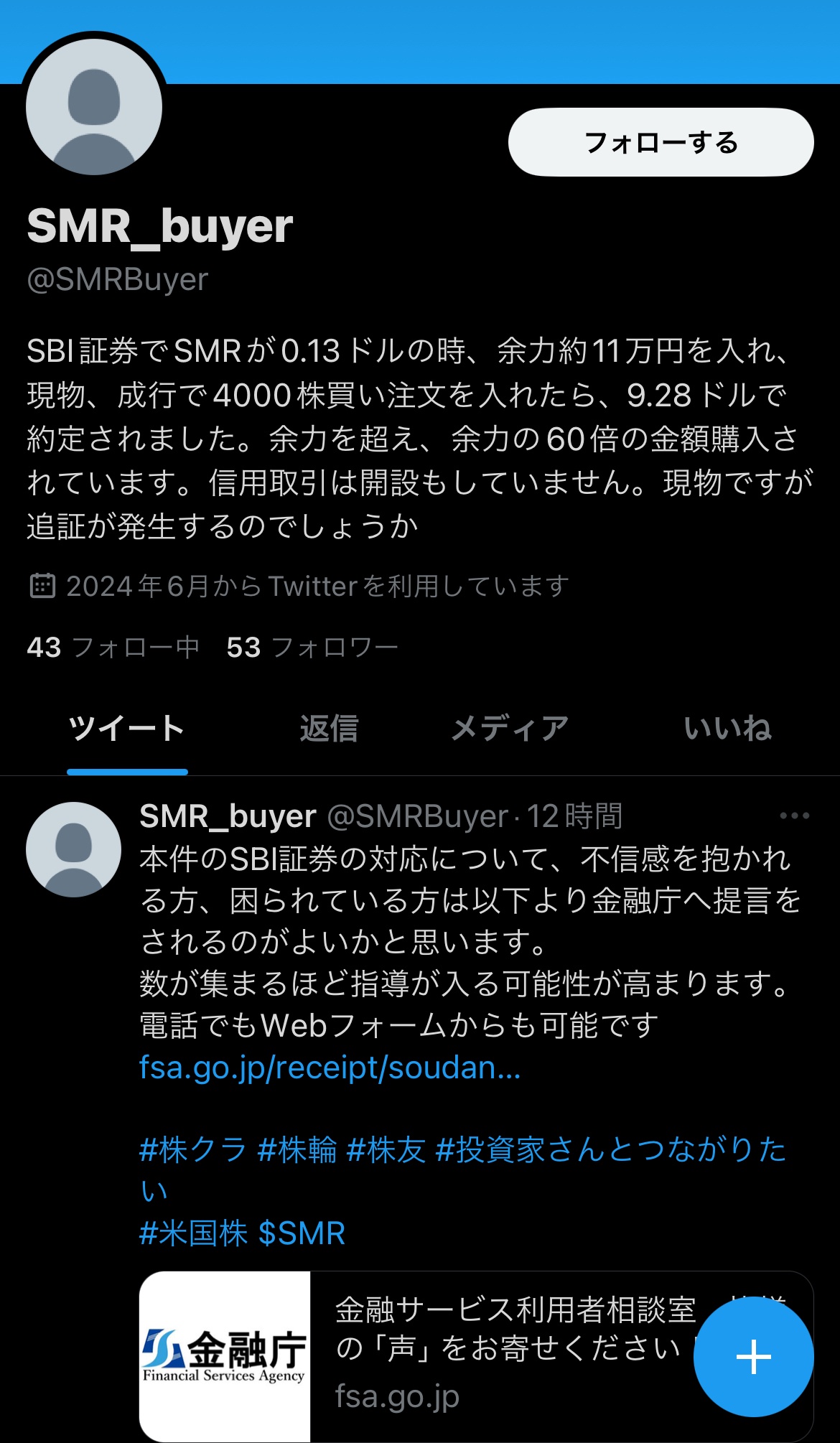
Task: Select the #株友 hashtag
Action: (386, 1150)
